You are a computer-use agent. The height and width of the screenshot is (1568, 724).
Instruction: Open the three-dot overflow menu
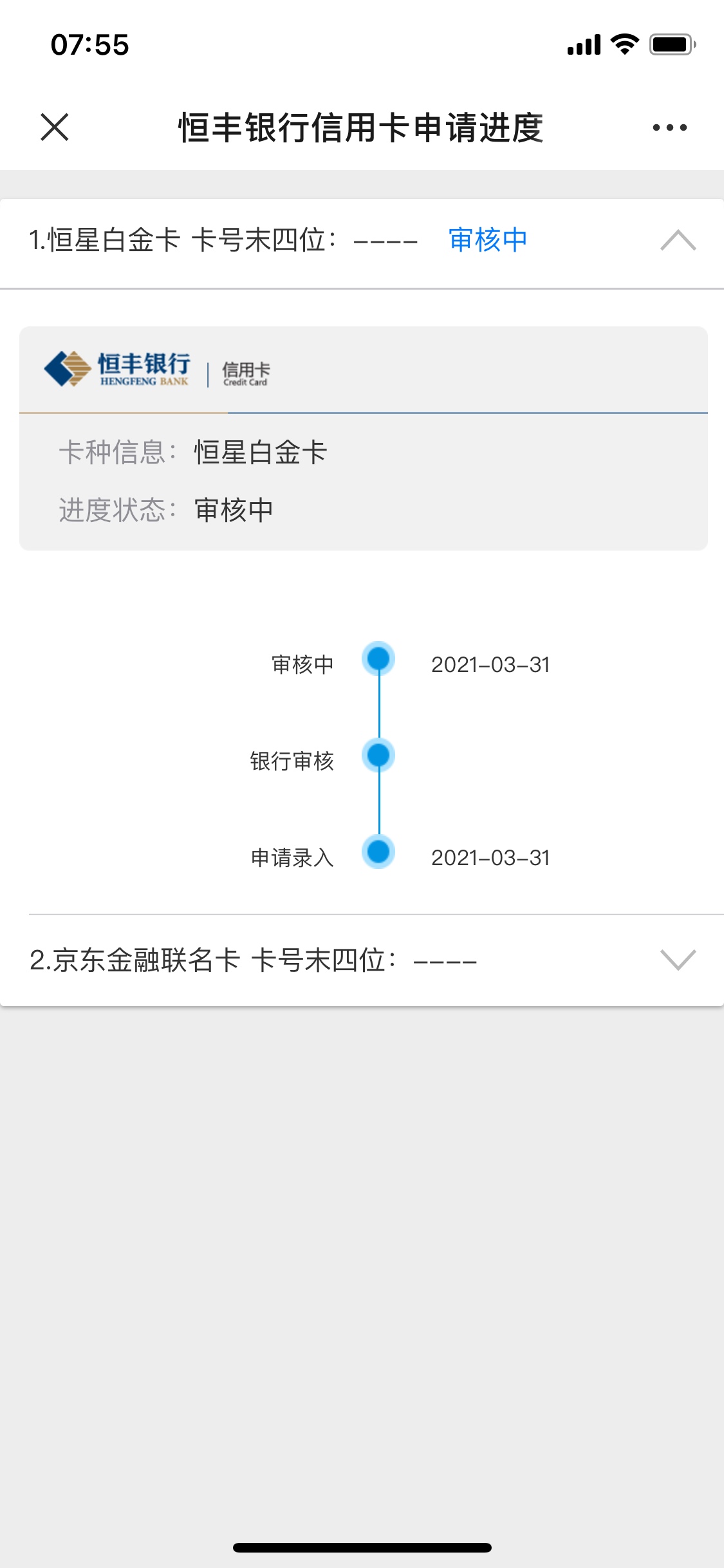click(x=669, y=127)
